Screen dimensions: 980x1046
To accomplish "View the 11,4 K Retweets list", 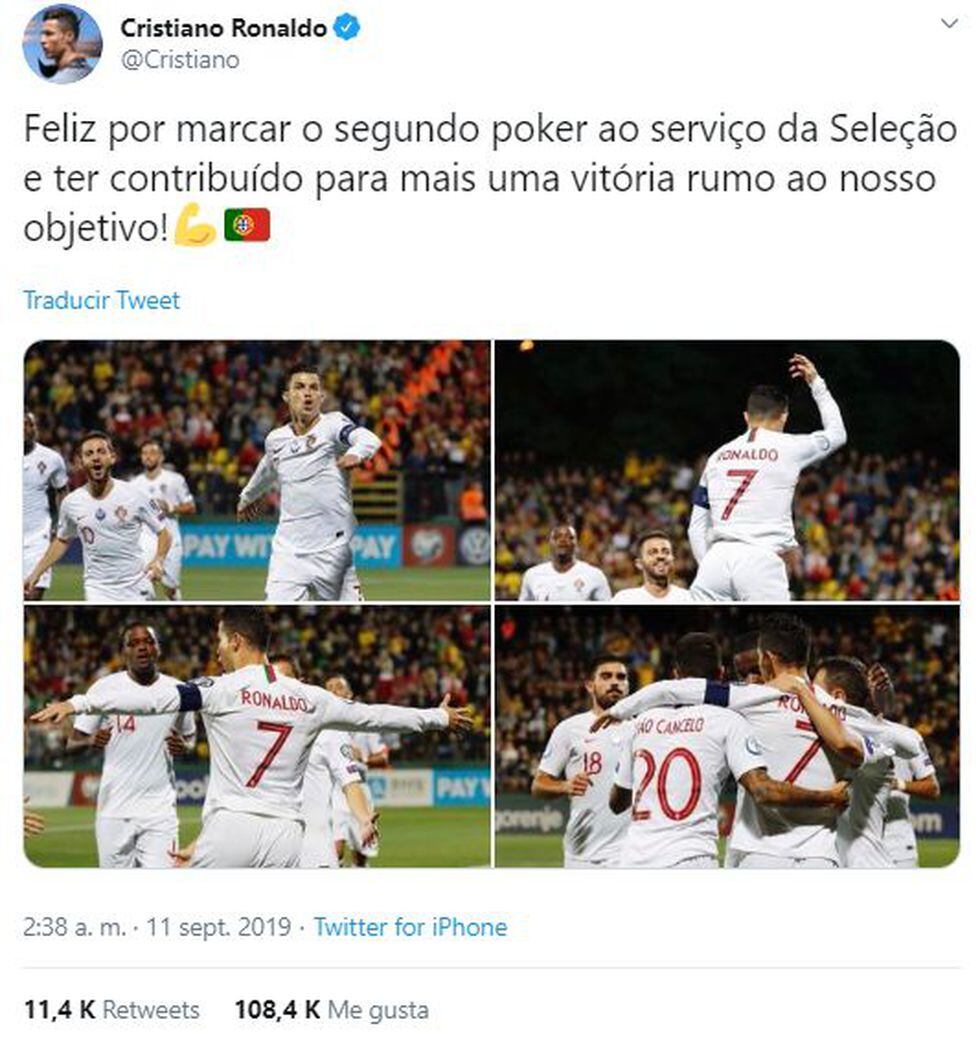I will [111, 1010].
